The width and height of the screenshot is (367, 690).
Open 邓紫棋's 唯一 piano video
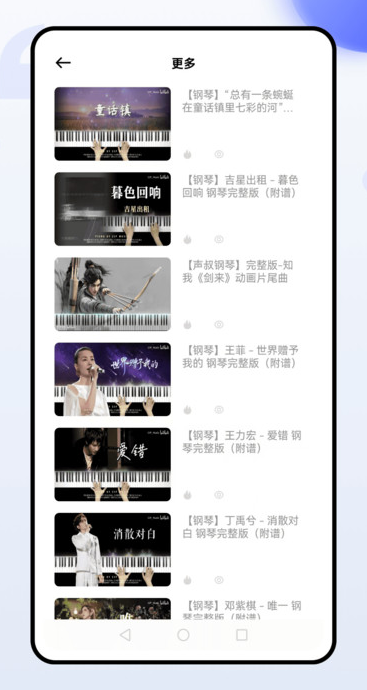pyautogui.click(x=113, y=609)
